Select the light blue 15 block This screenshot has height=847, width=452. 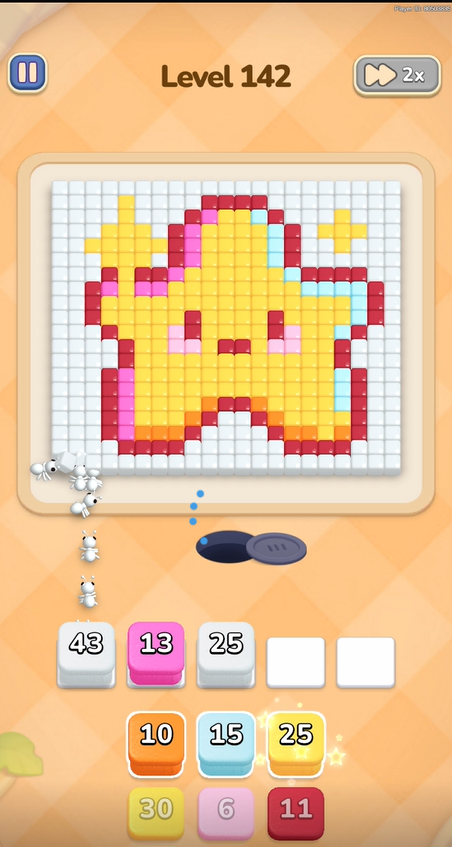point(226,743)
